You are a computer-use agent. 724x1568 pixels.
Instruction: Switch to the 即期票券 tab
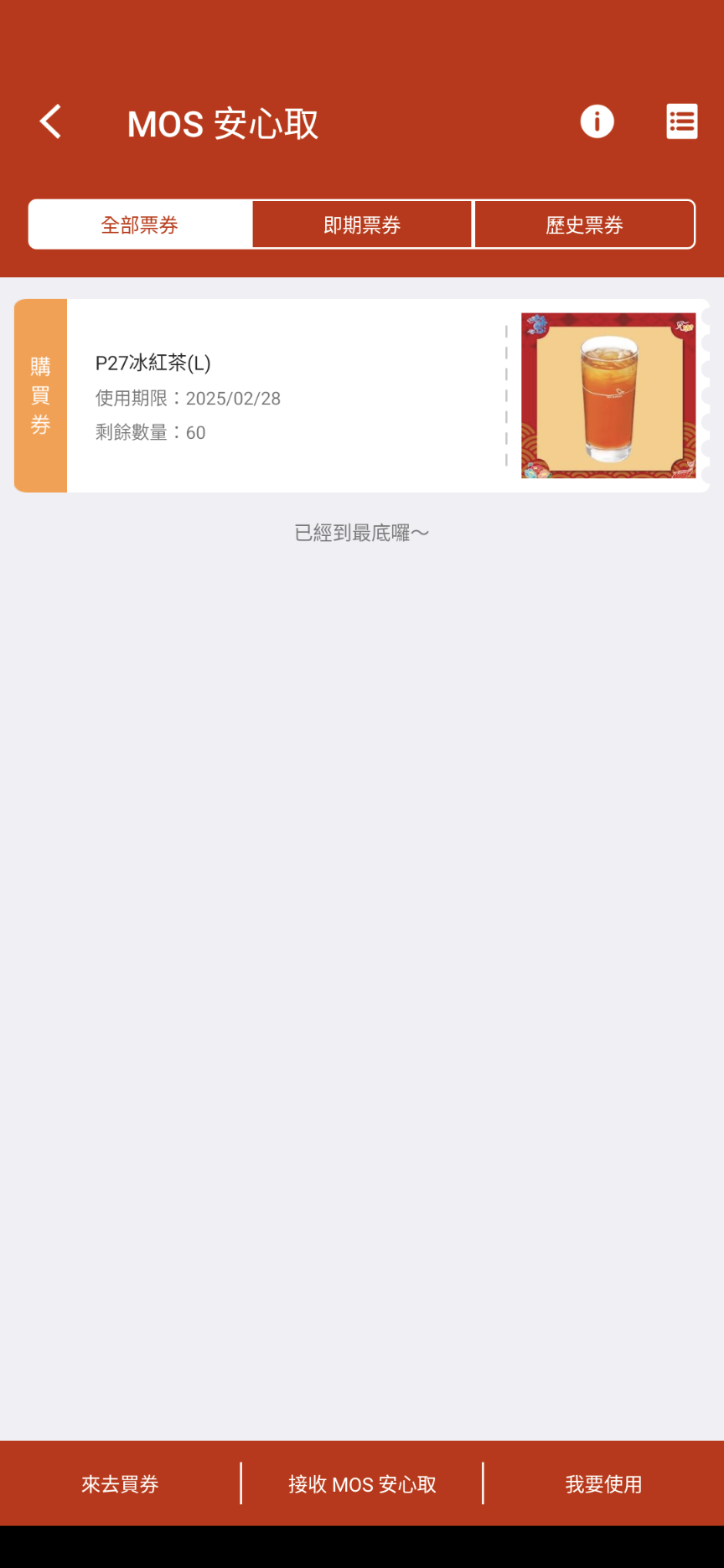(x=362, y=224)
